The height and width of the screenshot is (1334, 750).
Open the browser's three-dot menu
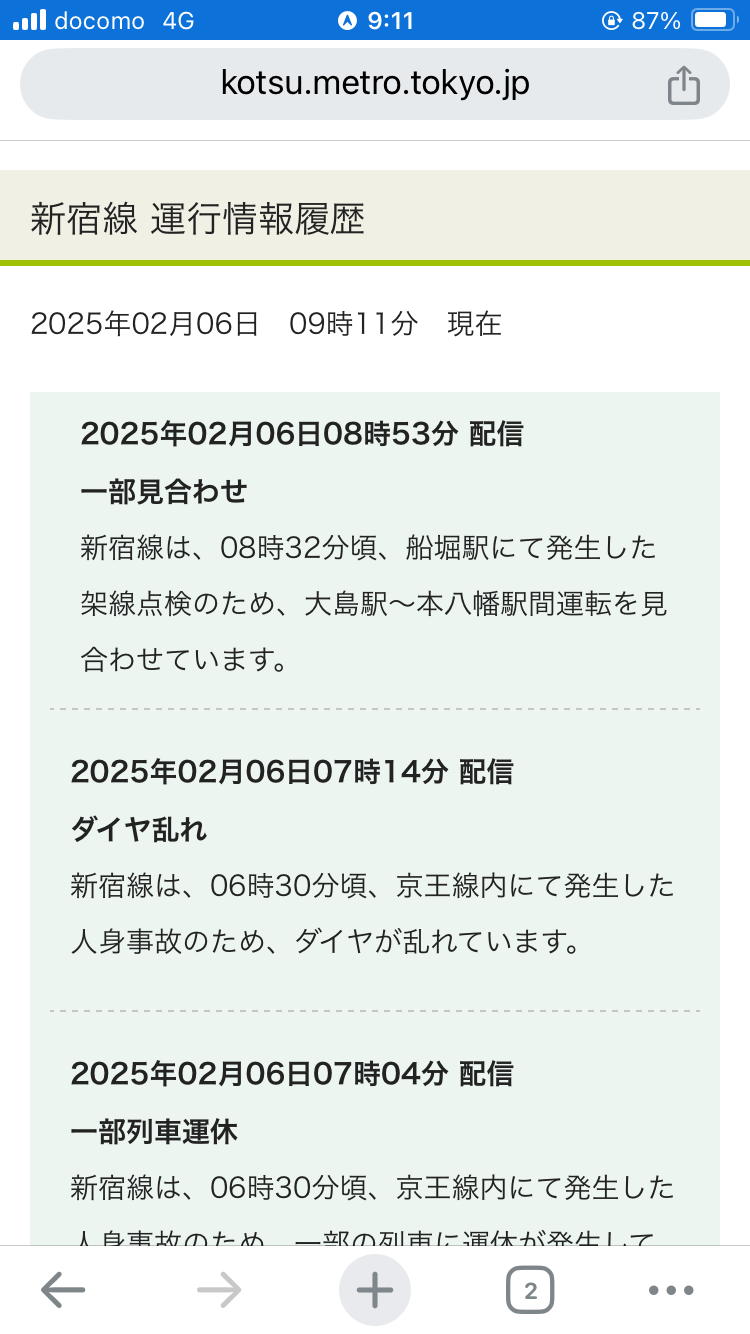671,1290
